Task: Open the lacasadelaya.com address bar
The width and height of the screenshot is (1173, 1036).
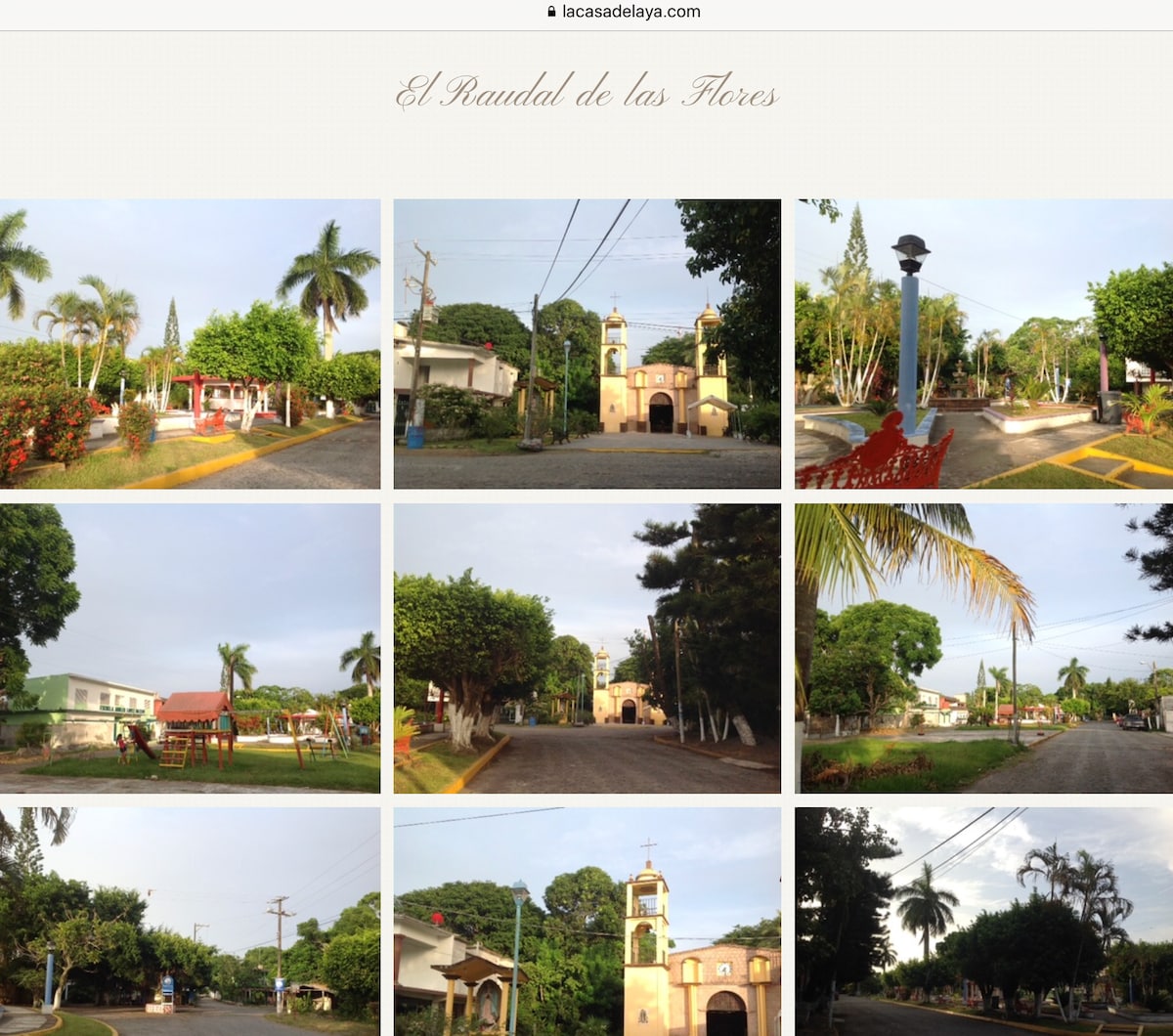Action: point(624,12)
